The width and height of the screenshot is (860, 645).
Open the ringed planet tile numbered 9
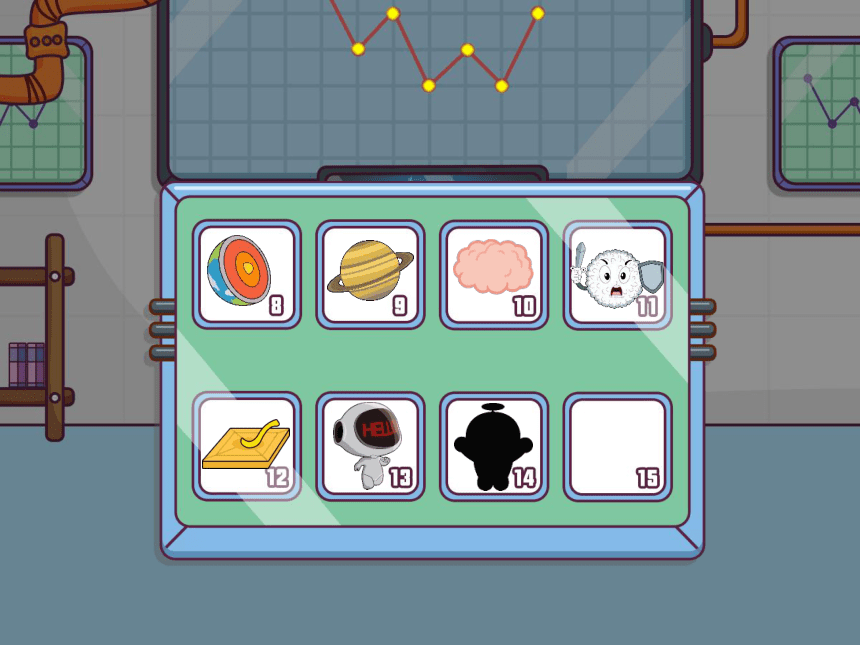click(x=371, y=274)
